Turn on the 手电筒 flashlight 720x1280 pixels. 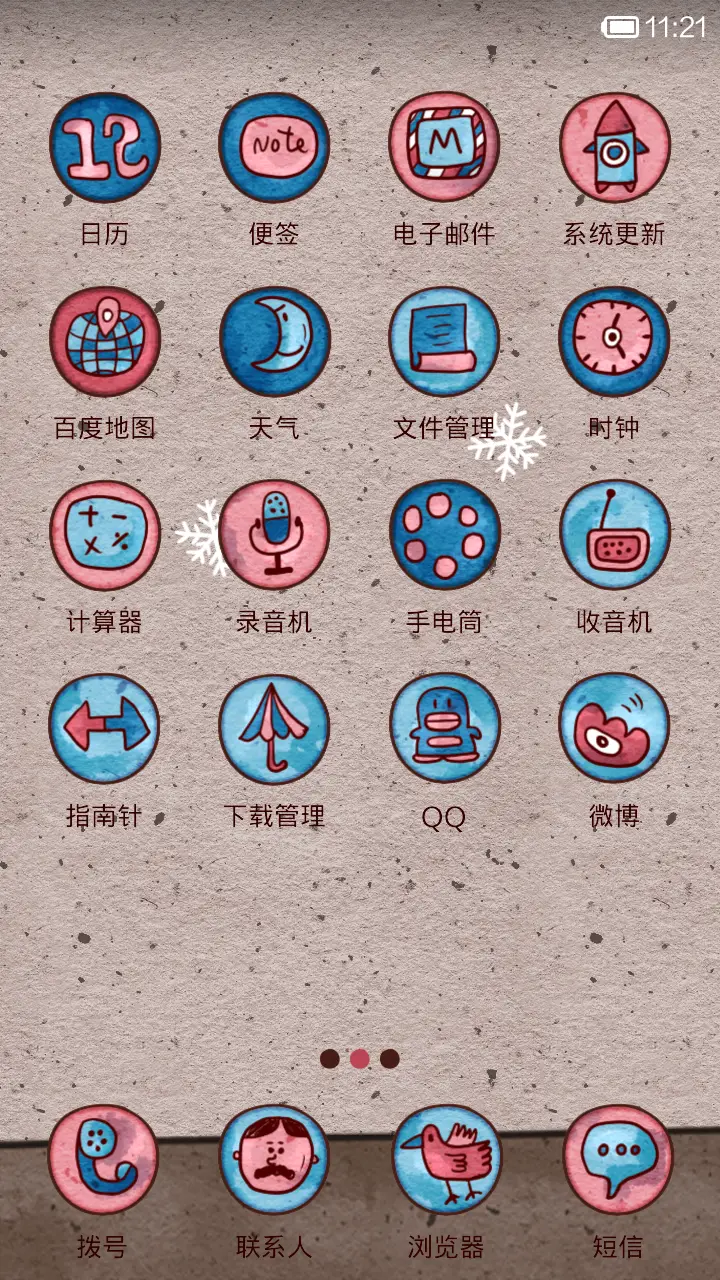[x=445, y=533]
